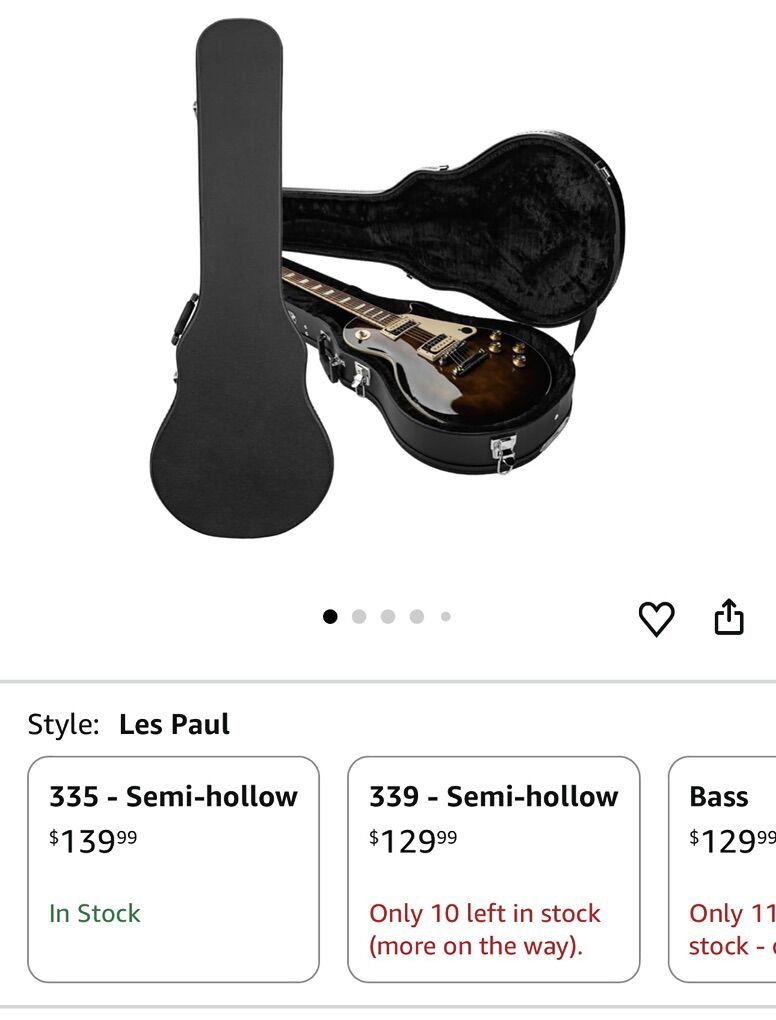Pick the Bass style option
776x1020 pixels.
(x=724, y=868)
